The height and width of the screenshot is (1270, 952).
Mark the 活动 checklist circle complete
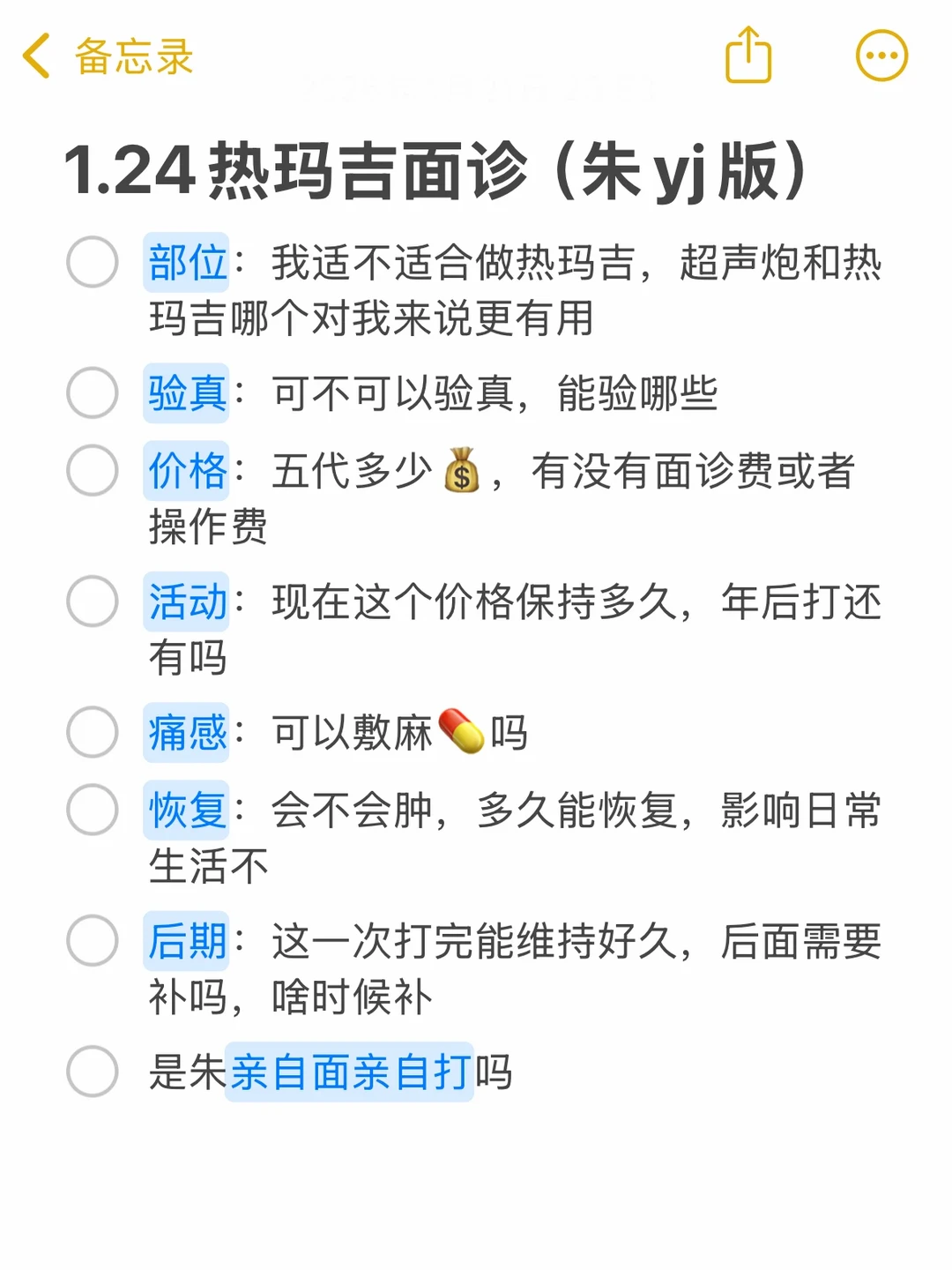click(x=91, y=602)
